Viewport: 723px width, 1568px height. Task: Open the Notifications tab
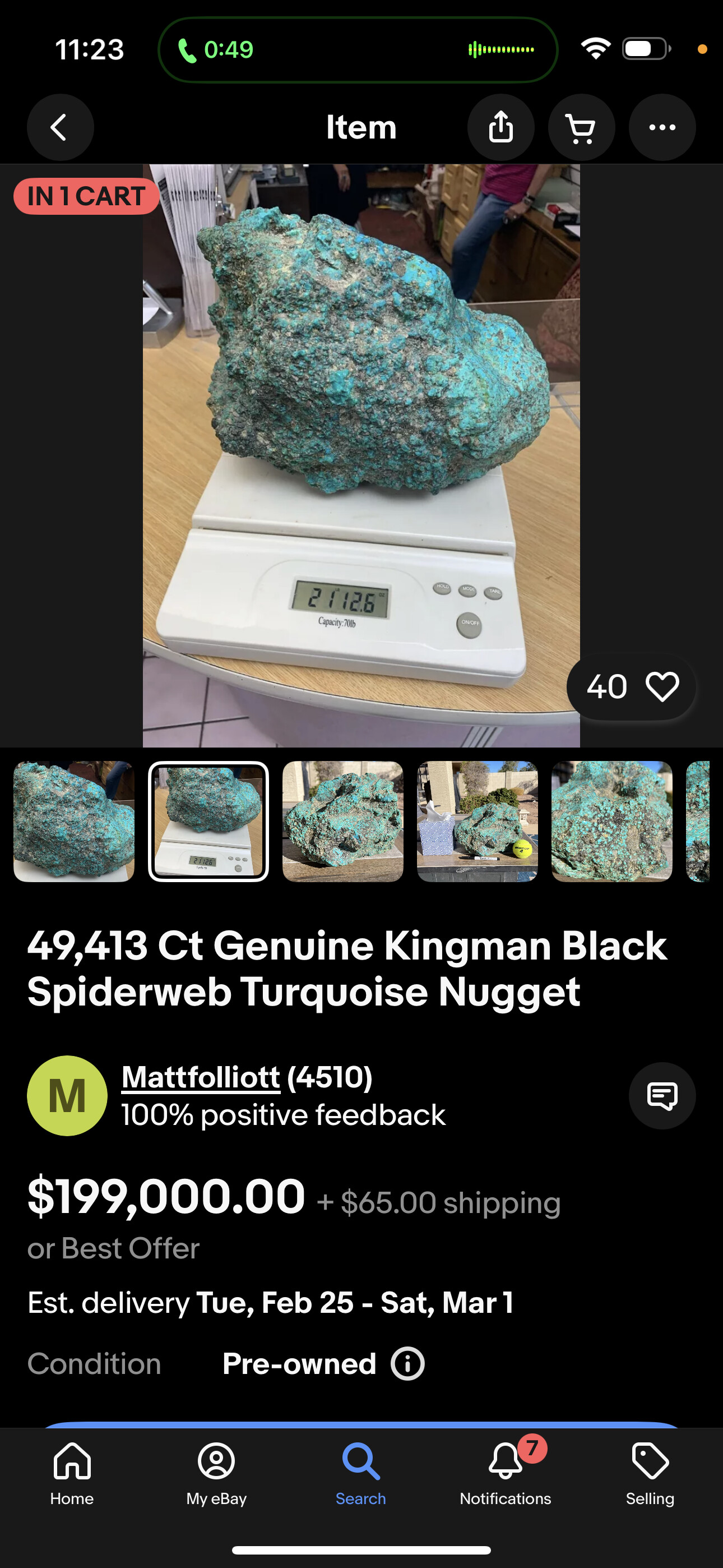pyautogui.click(x=506, y=1473)
